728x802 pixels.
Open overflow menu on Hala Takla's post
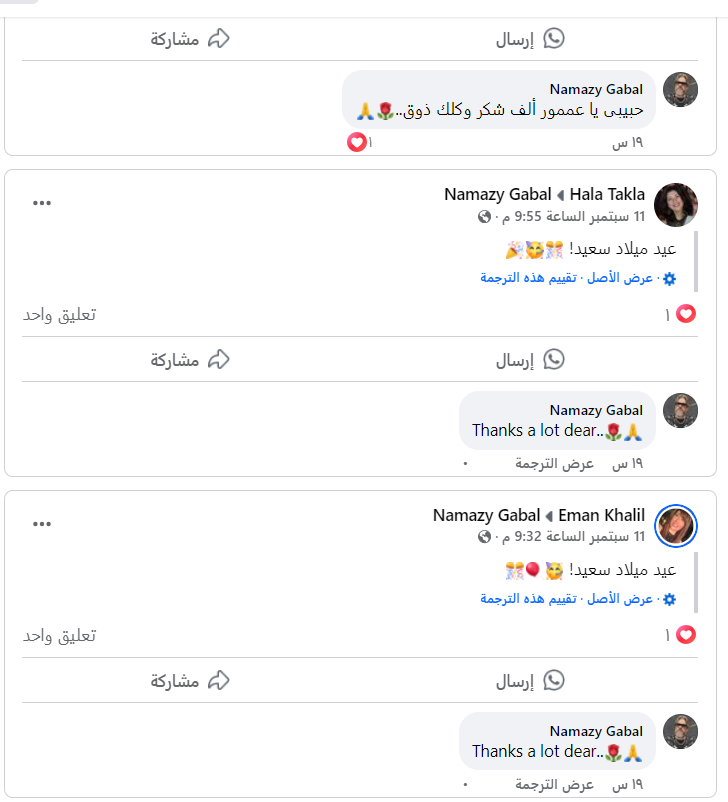point(41,203)
